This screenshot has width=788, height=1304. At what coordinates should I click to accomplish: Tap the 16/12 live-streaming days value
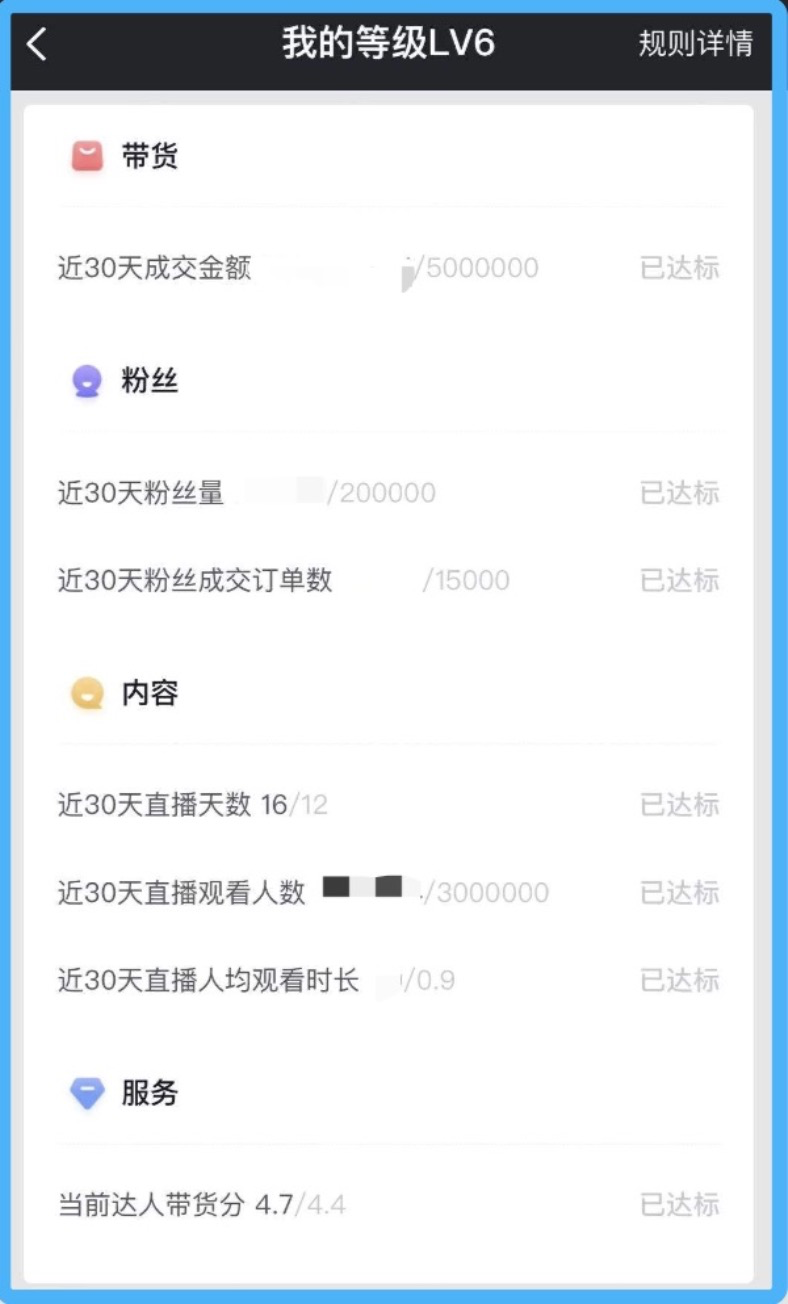click(298, 805)
